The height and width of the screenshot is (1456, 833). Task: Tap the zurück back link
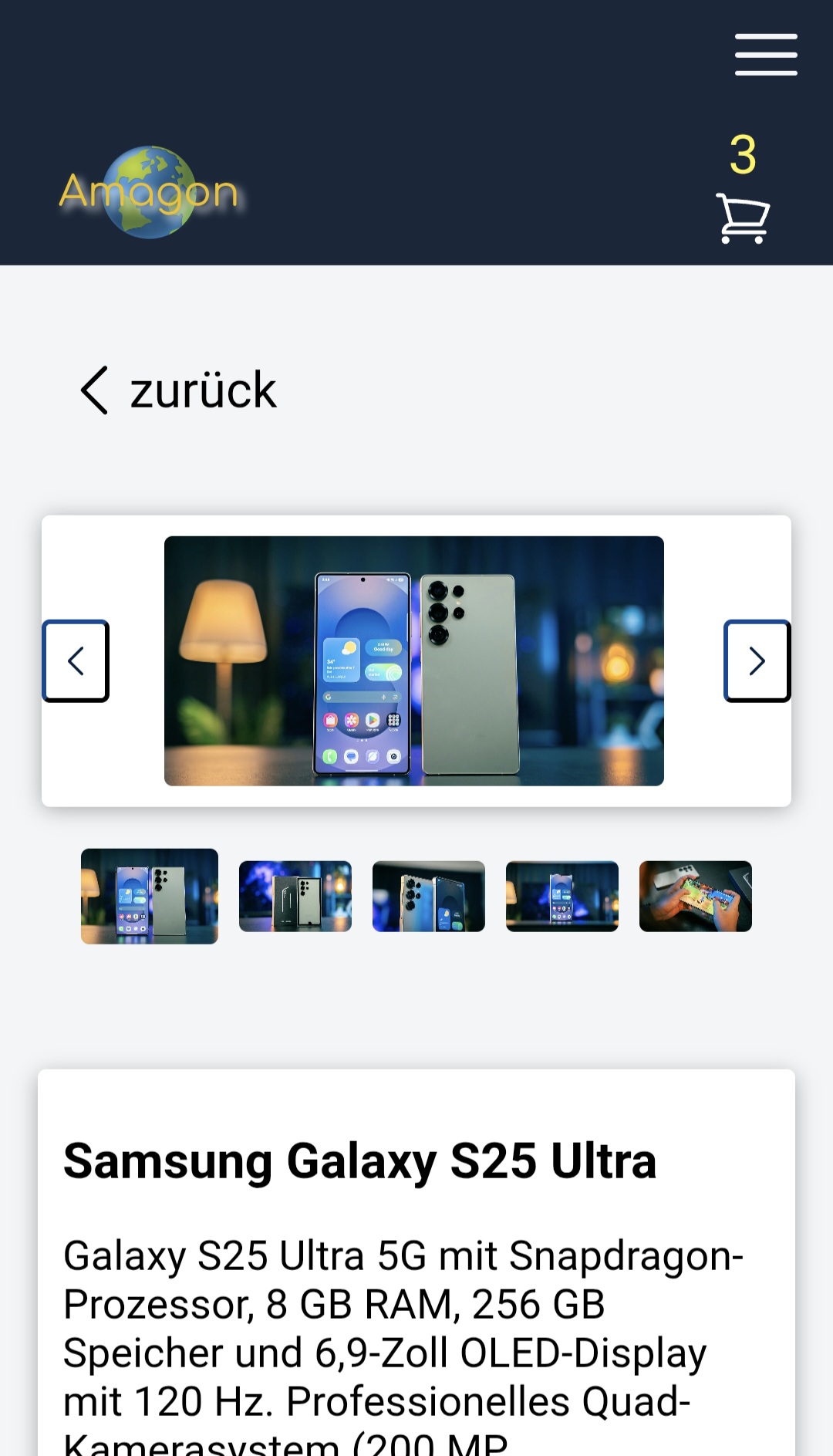(179, 390)
